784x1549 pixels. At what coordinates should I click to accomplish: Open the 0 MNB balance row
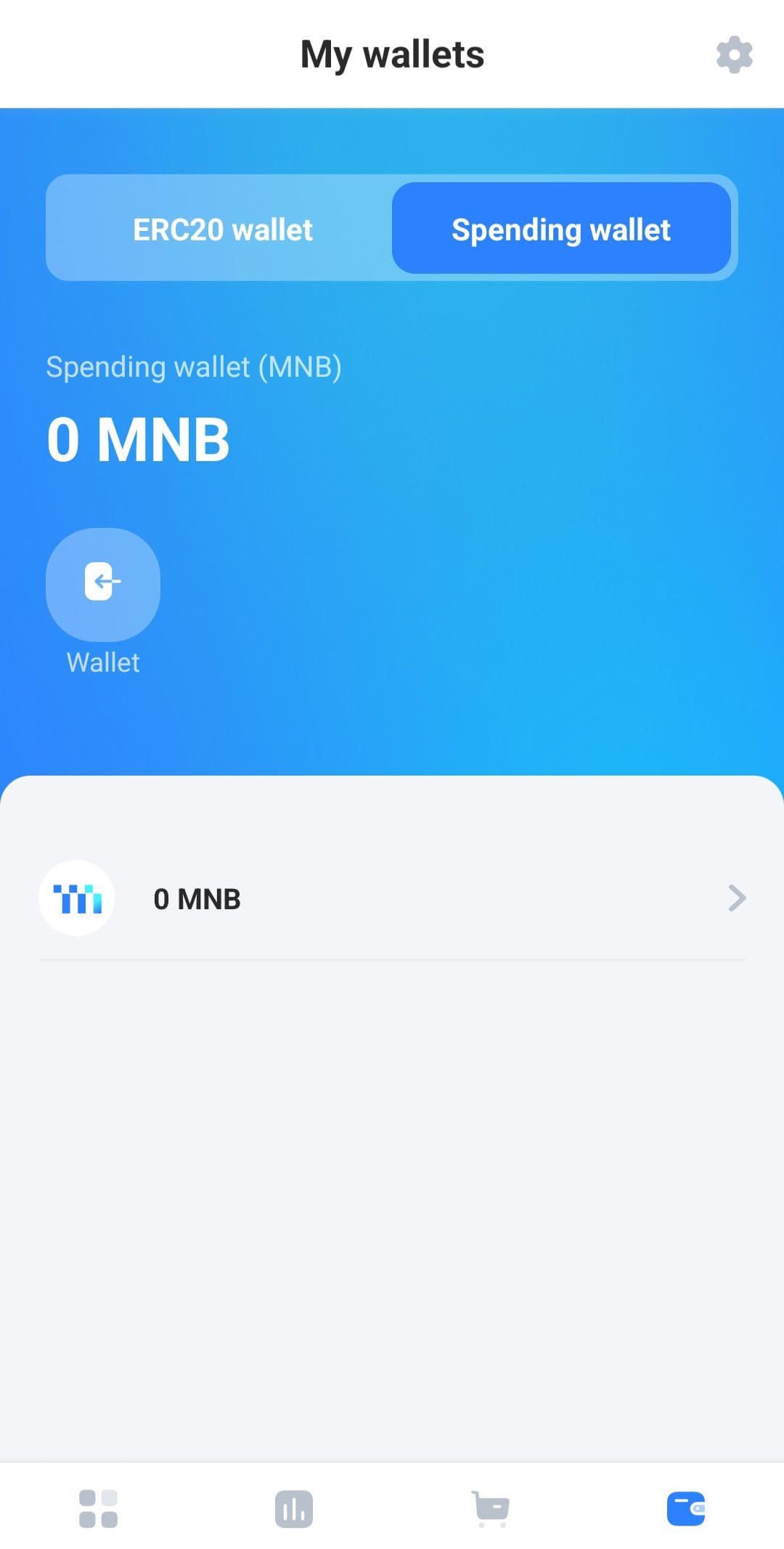click(392, 899)
